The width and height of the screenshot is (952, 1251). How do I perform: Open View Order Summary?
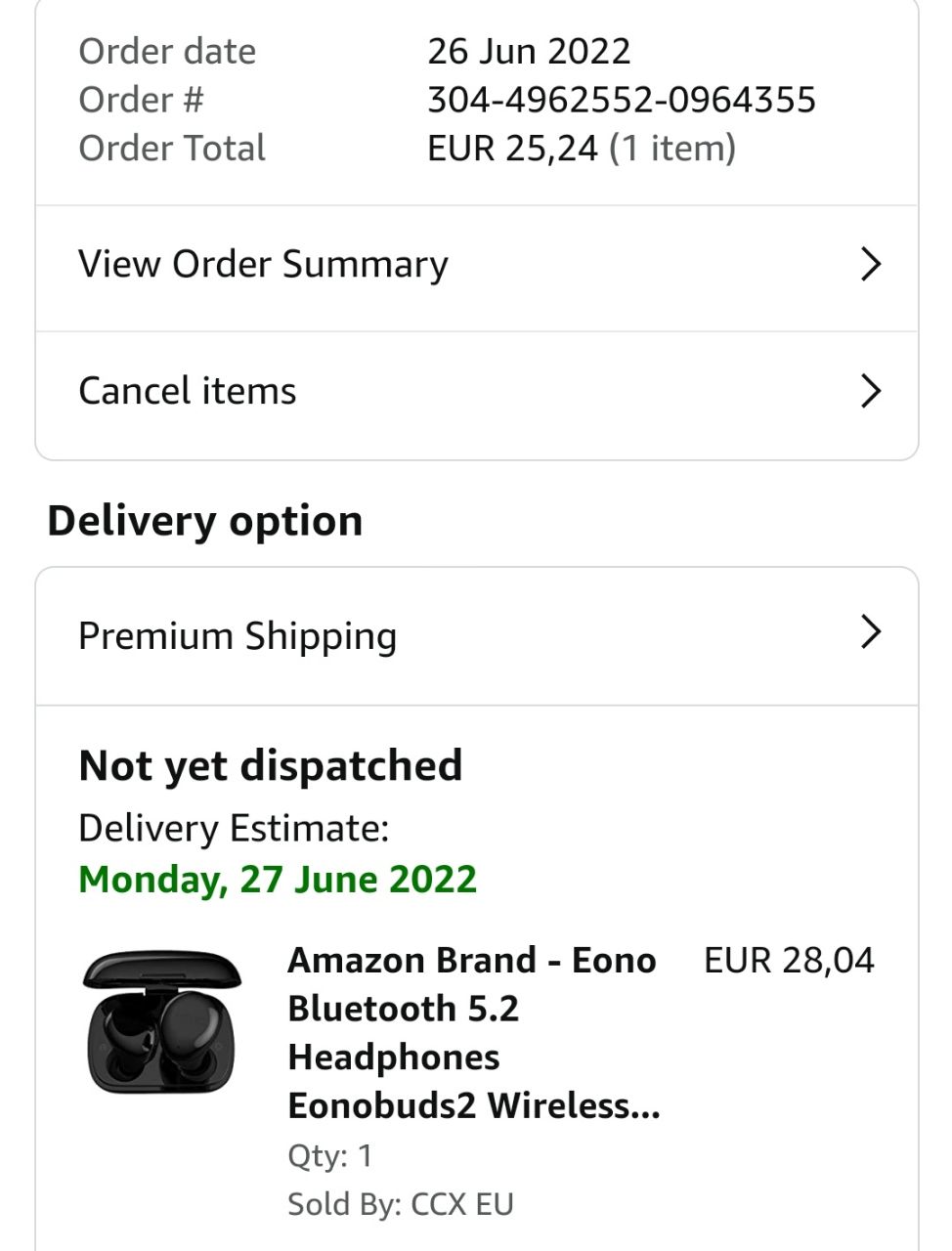click(x=476, y=266)
